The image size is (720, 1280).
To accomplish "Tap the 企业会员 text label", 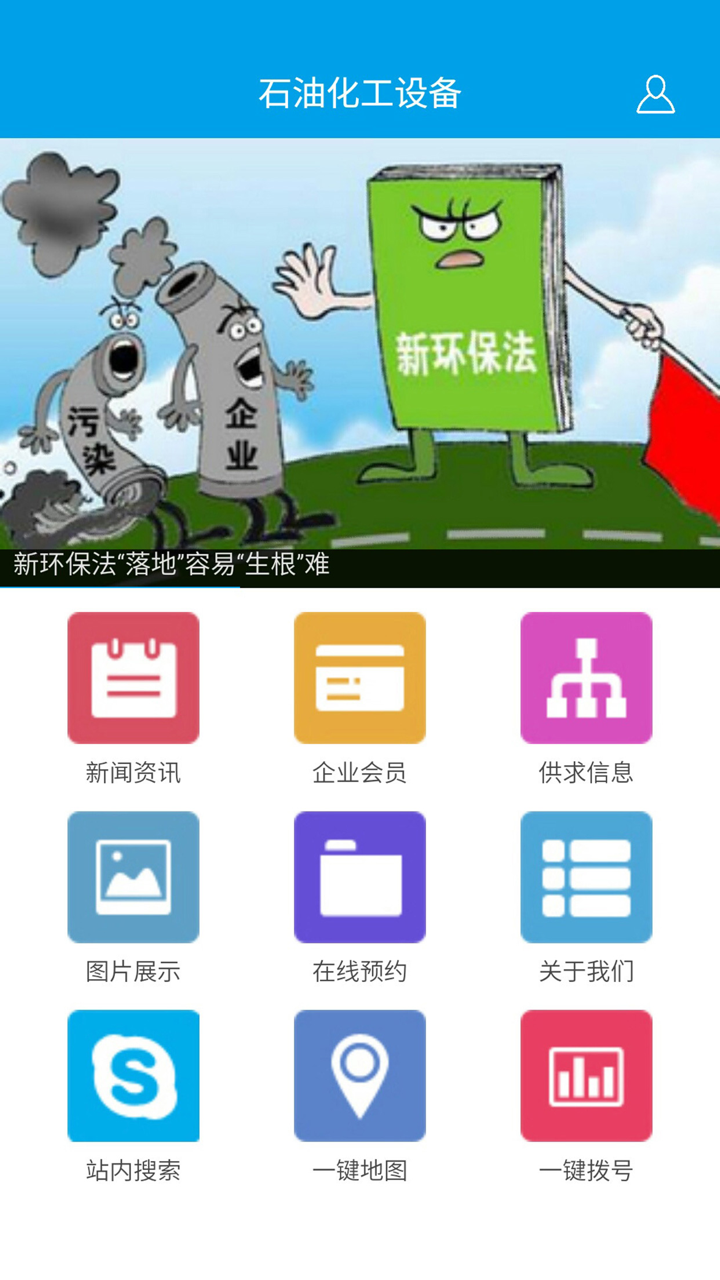I will [x=360, y=770].
